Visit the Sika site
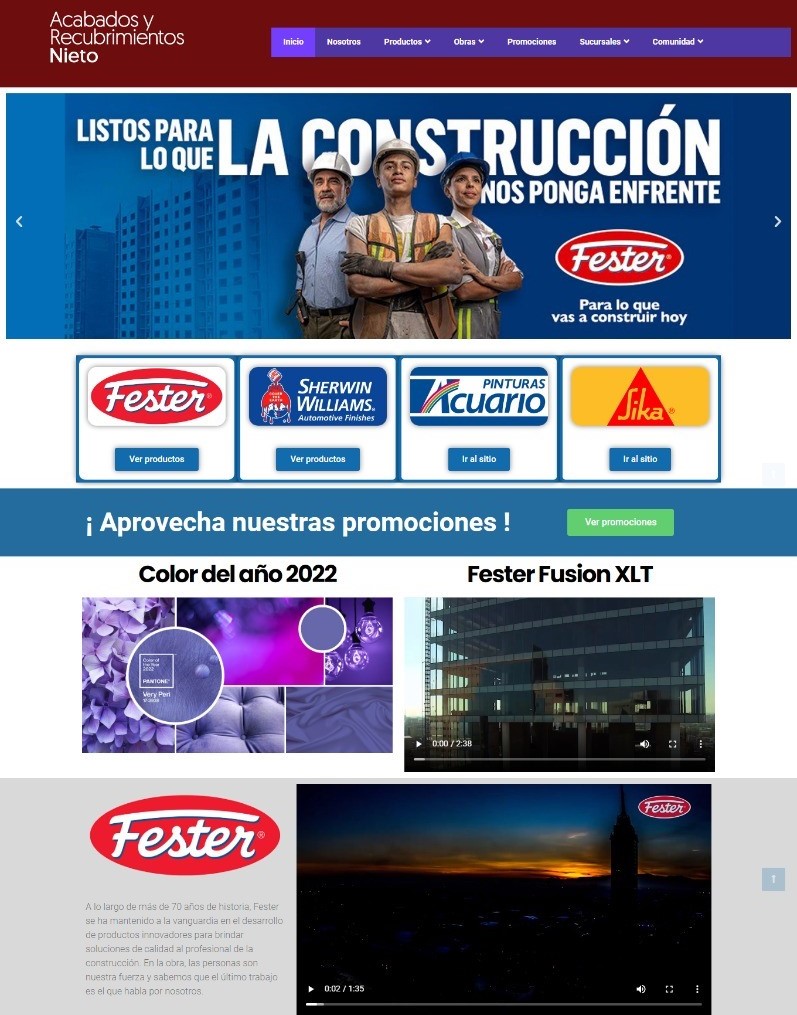 pos(640,459)
